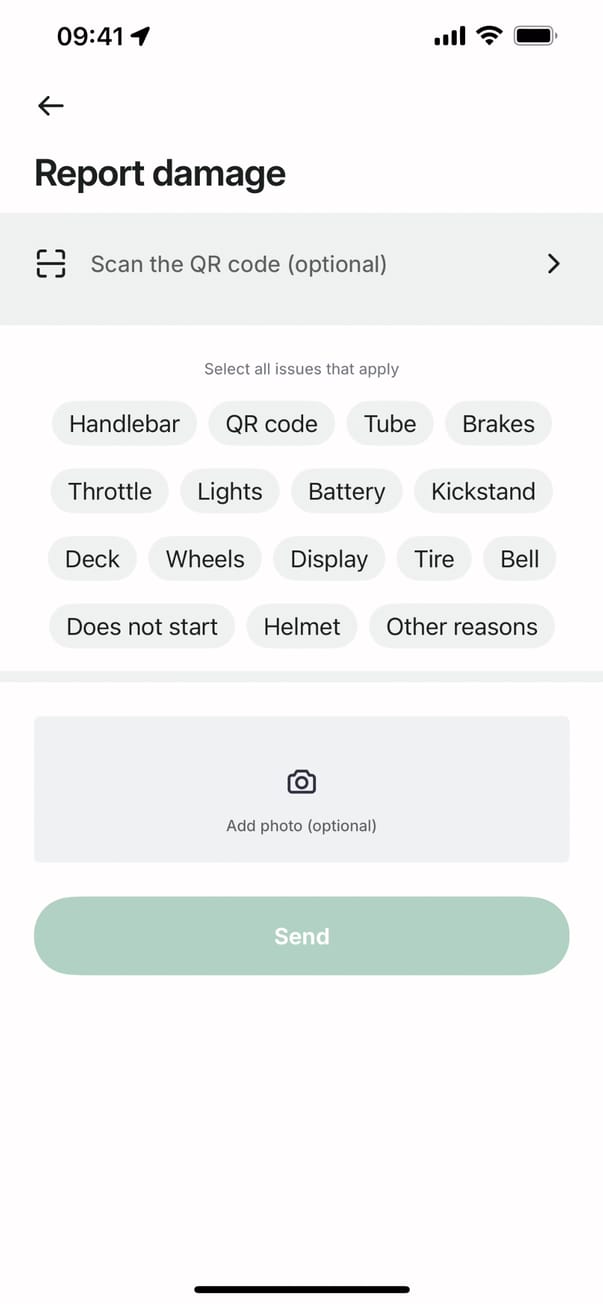
Task: Send the damage report
Action: click(301, 936)
